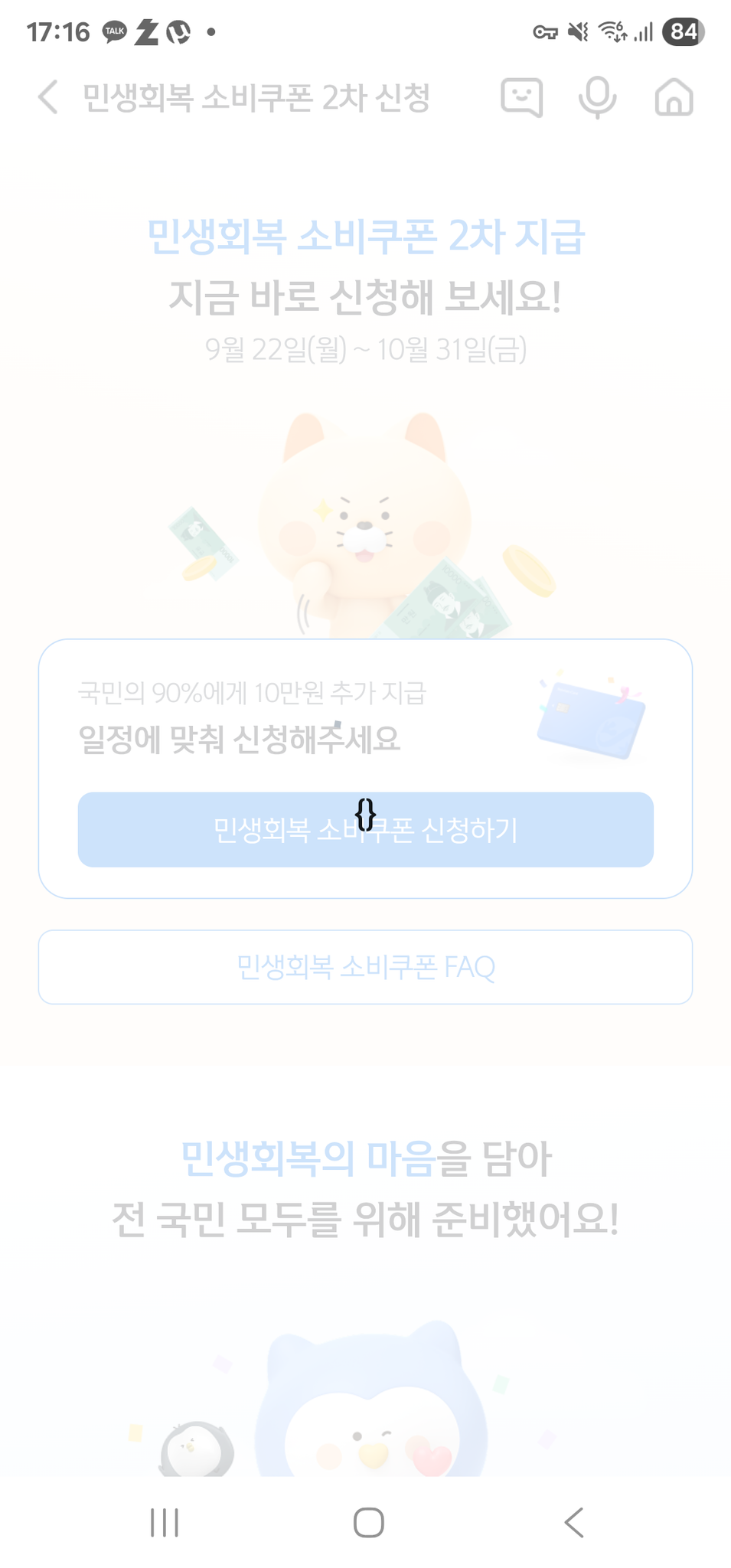Open recent apps from the navigation bar

click(165, 1522)
